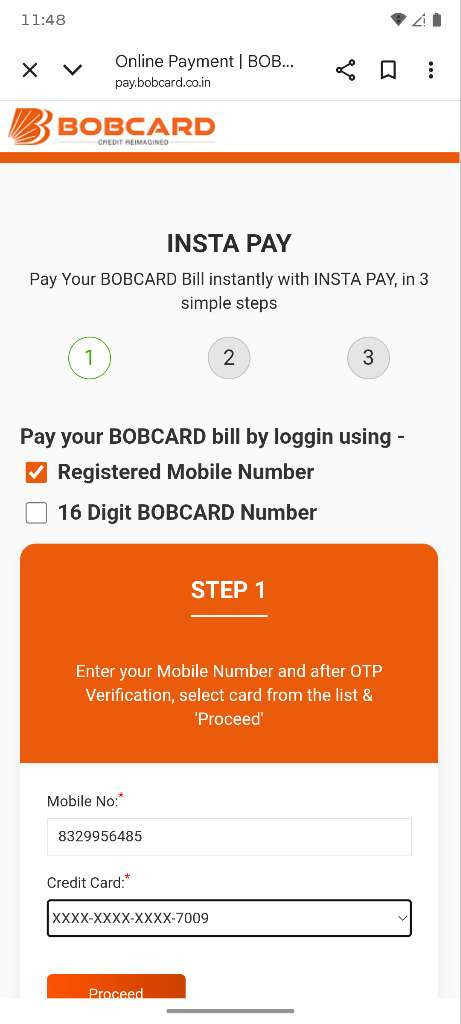Select 16 Digit BOBCARD Number checkbox
461x1024 pixels.
(x=37, y=513)
